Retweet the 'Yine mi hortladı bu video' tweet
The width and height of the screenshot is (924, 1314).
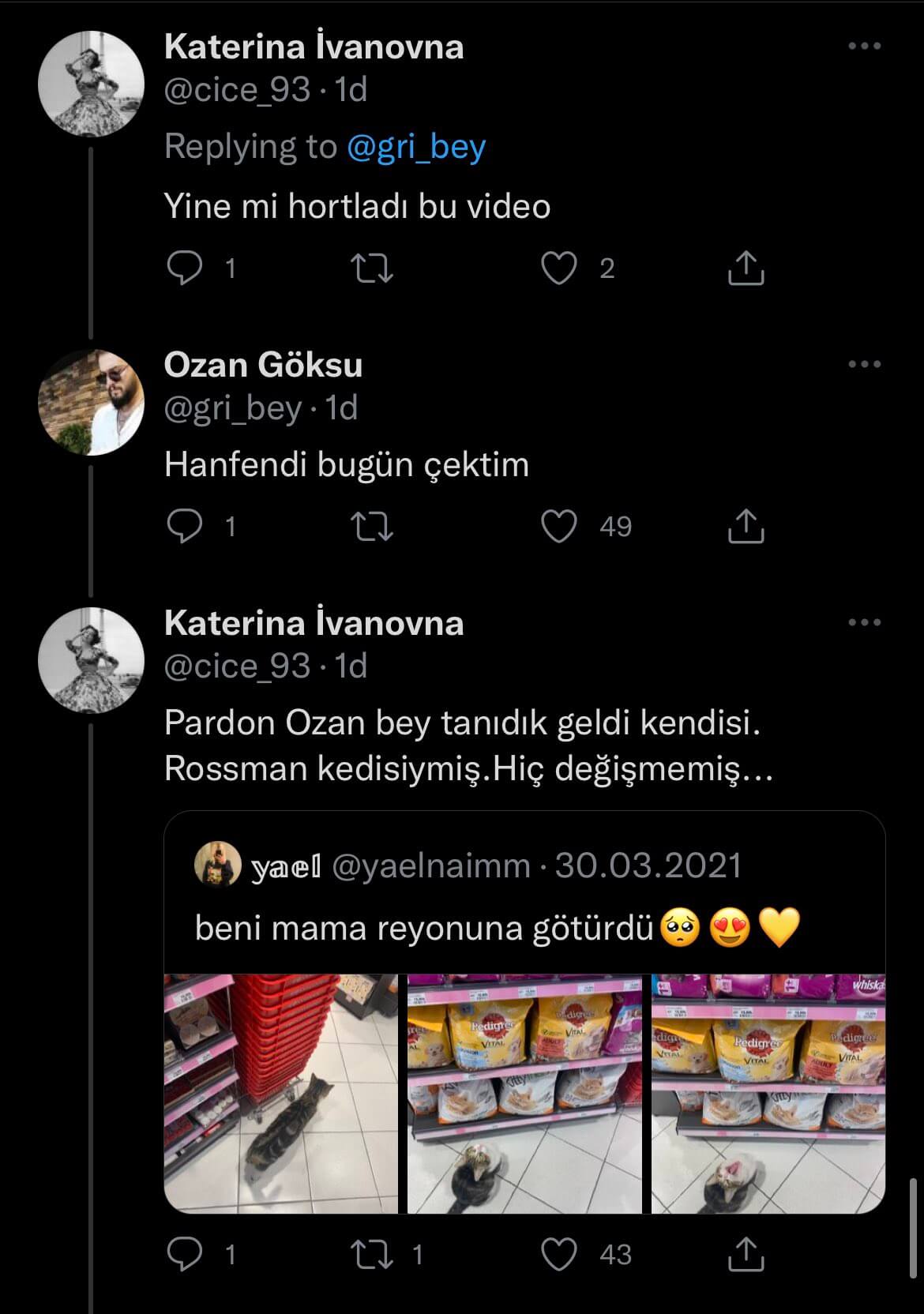[x=372, y=269]
